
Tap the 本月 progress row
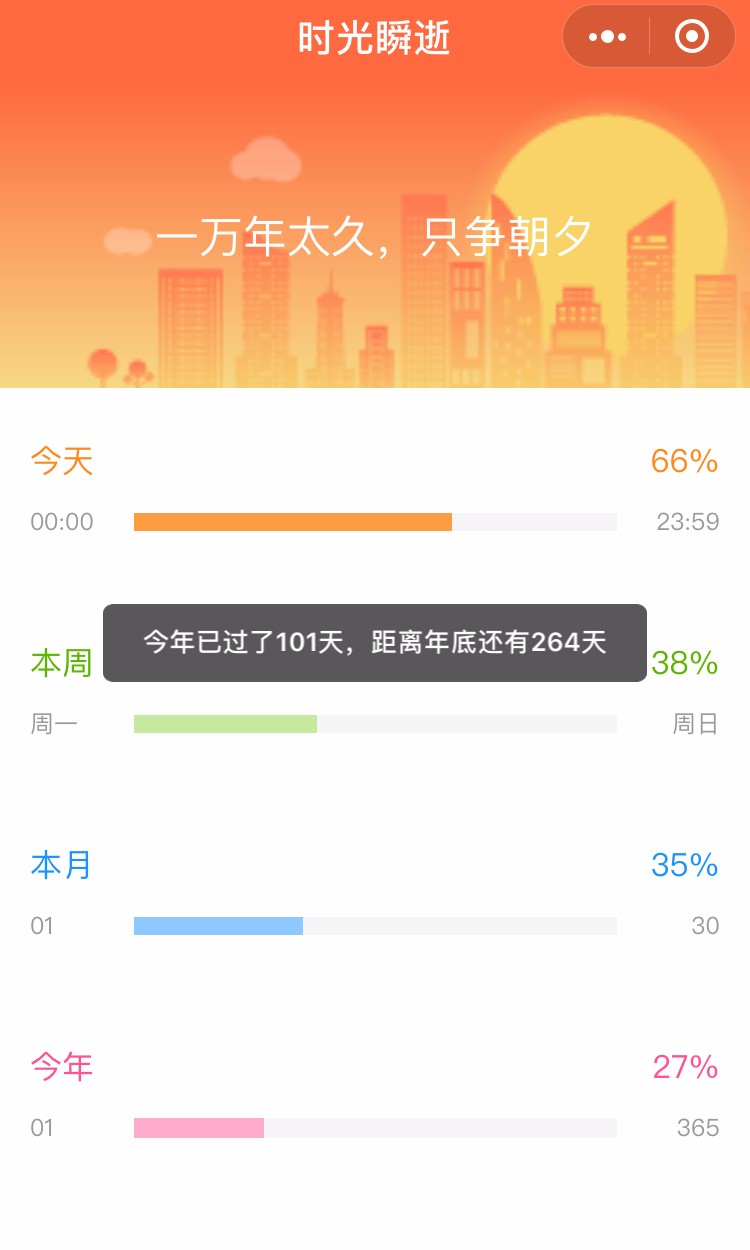(x=375, y=894)
